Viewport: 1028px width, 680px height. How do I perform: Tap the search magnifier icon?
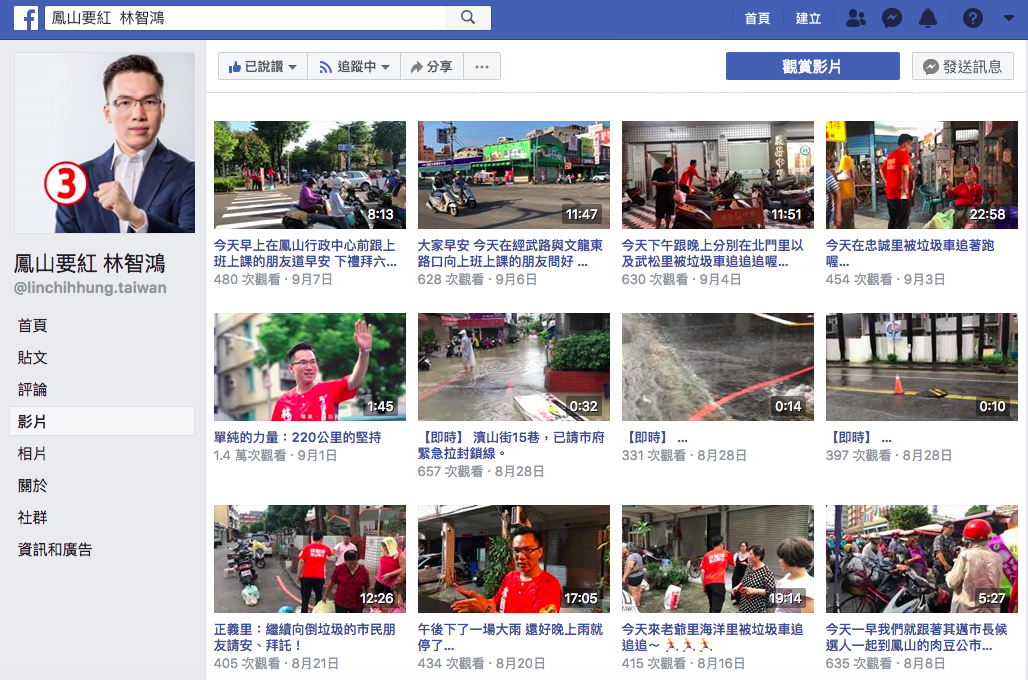tap(467, 18)
